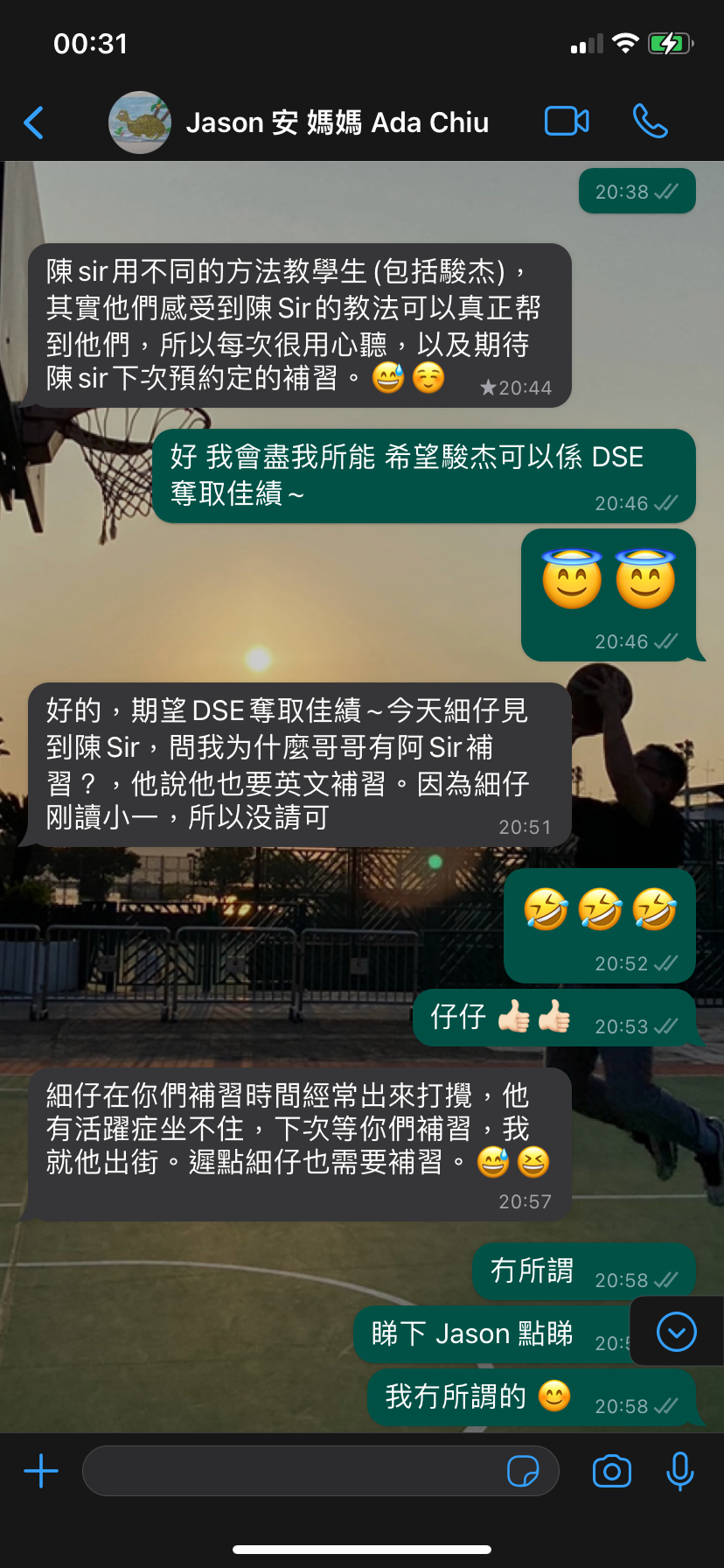724x1568 pixels.
Task: Focus the message input field
Action: [293, 1471]
